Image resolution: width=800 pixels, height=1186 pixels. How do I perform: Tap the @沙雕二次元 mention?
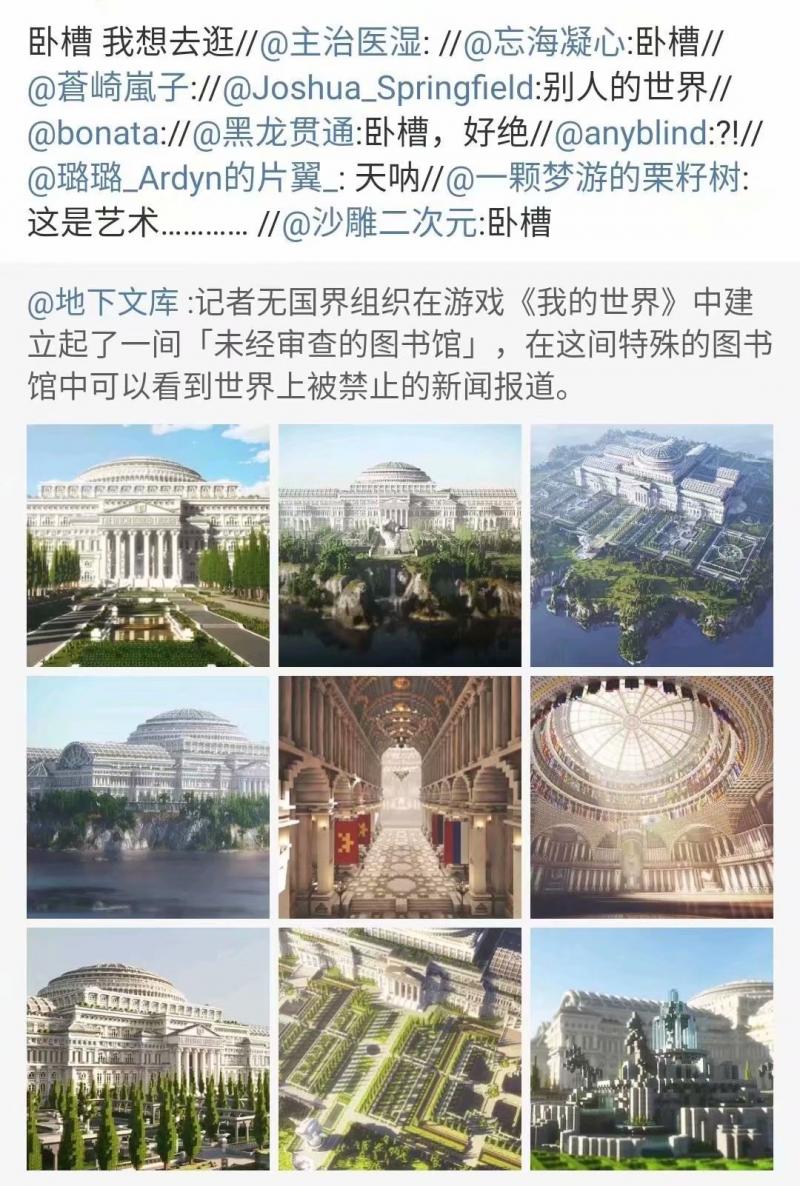(384, 222)
